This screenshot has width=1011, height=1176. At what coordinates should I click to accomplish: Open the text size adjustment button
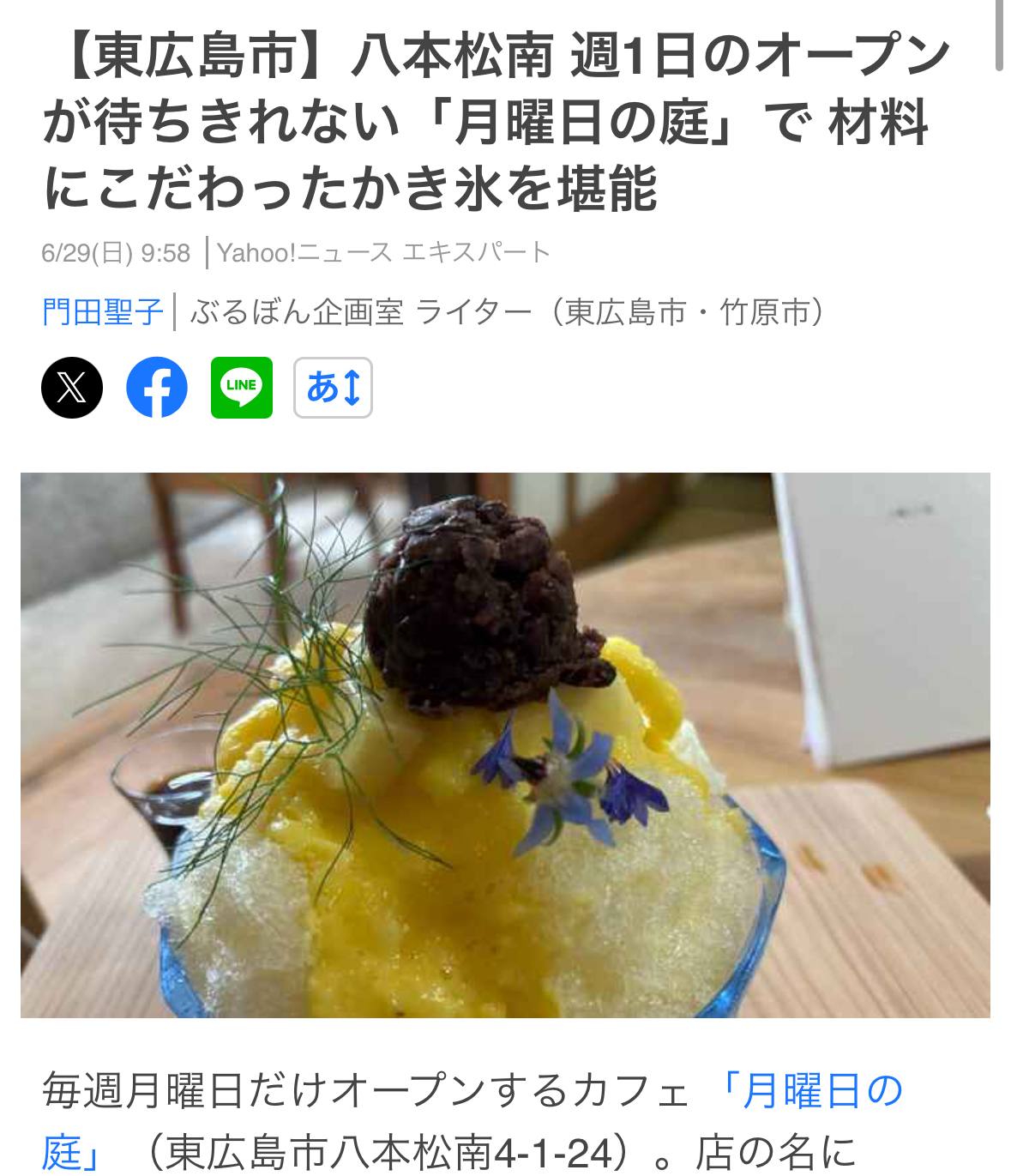pyautogui.click(x=333, y=388)
